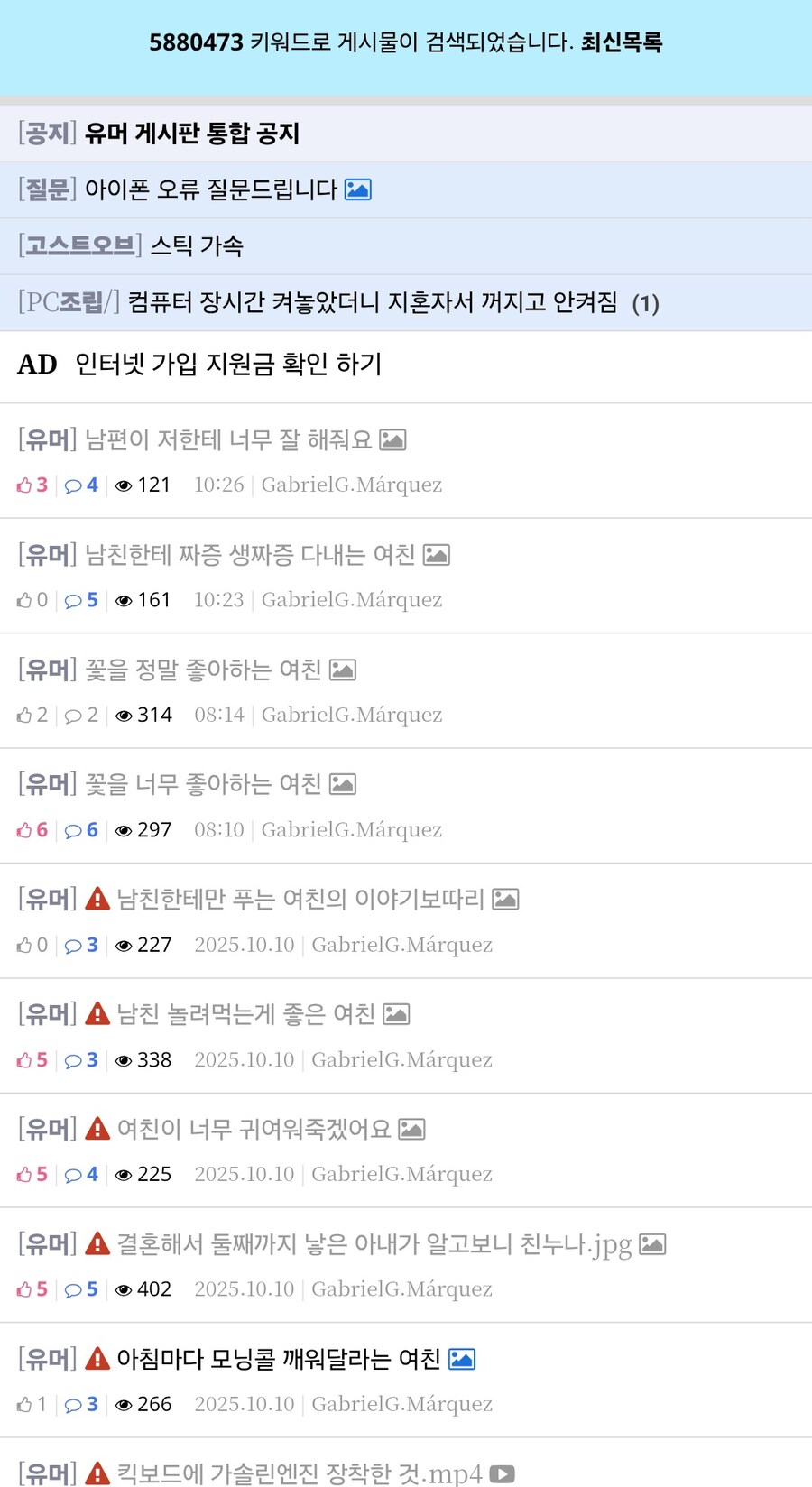Screen dimensions: 812x1487
Task: Open the post 킥보드에 가솔린엔진 장착한 것.mp4
Action: (x=299, y=1473)
